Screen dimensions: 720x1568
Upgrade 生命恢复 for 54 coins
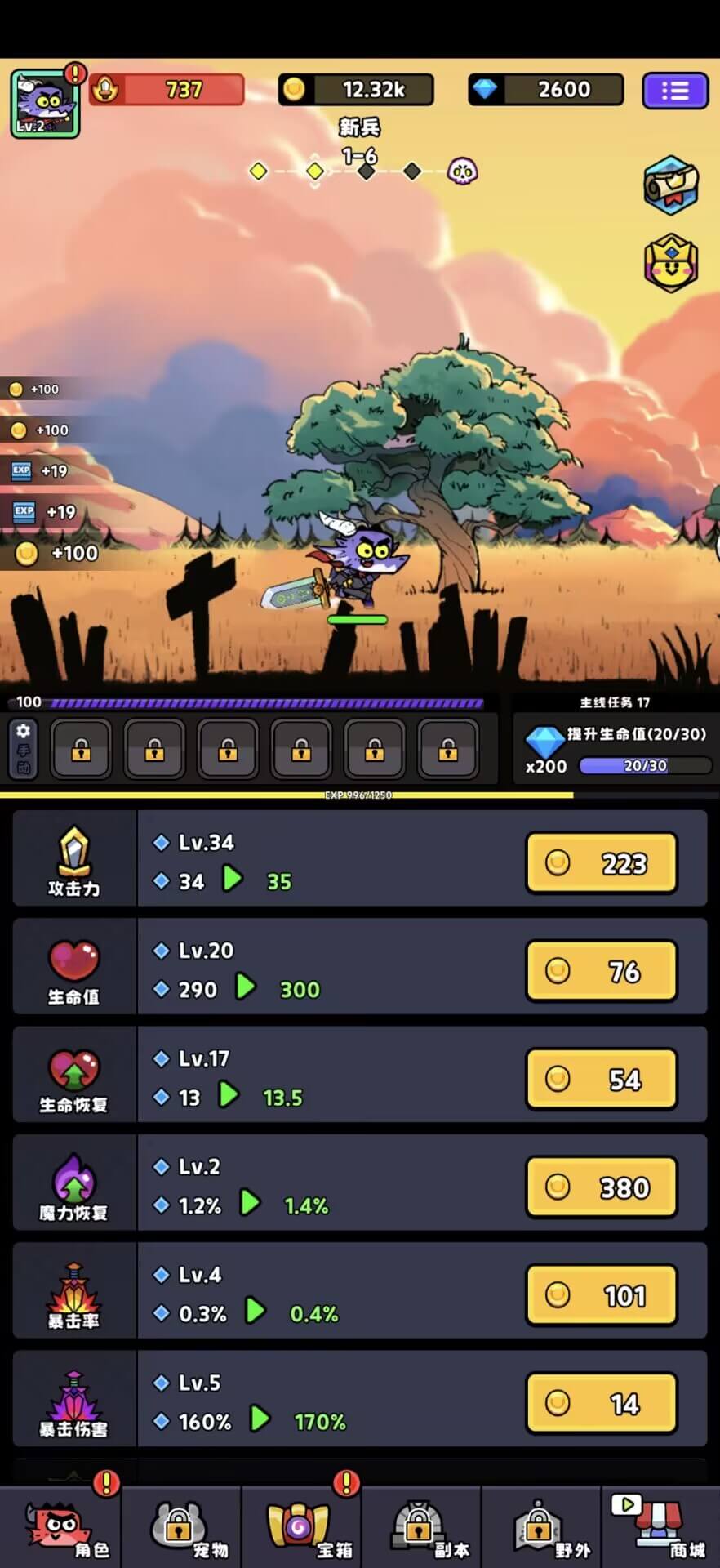[x=602, y=1079]
